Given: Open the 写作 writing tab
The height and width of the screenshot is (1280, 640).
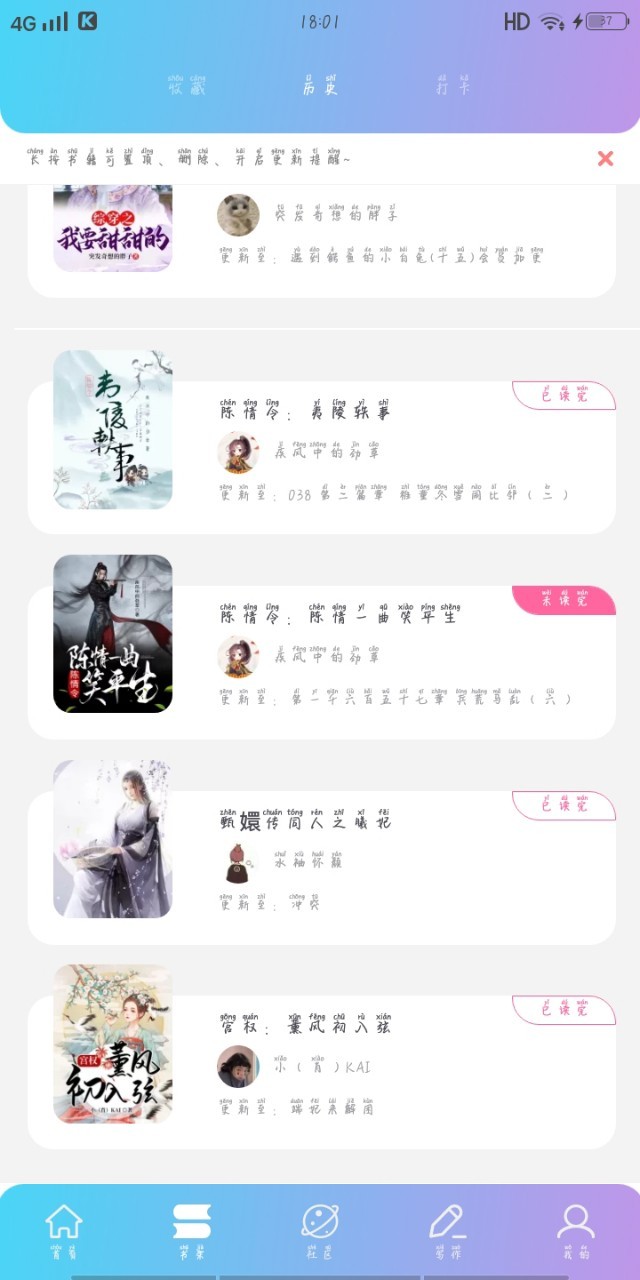Looking at the screenshot, I should coord(448,1231).
